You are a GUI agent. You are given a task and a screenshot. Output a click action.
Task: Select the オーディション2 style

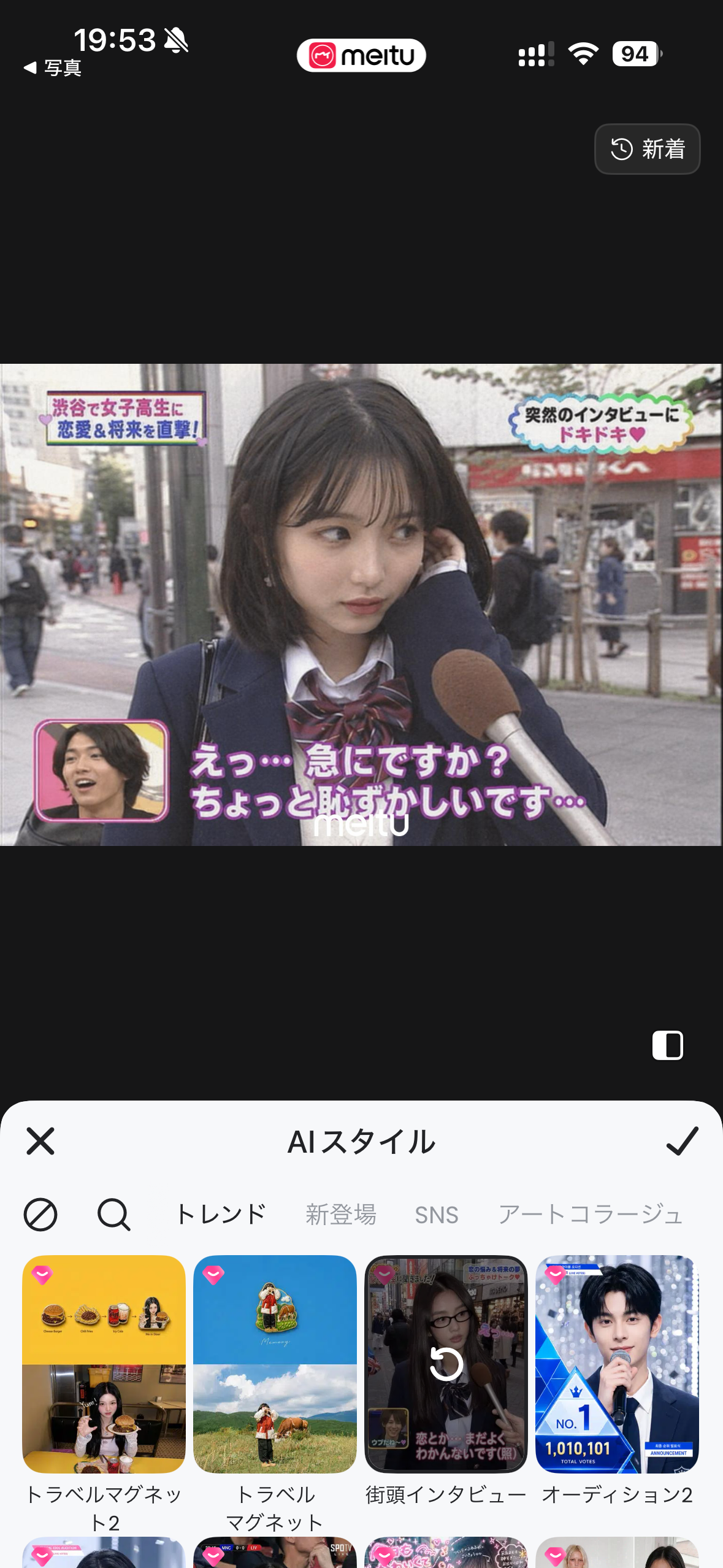click(617, 1364)
